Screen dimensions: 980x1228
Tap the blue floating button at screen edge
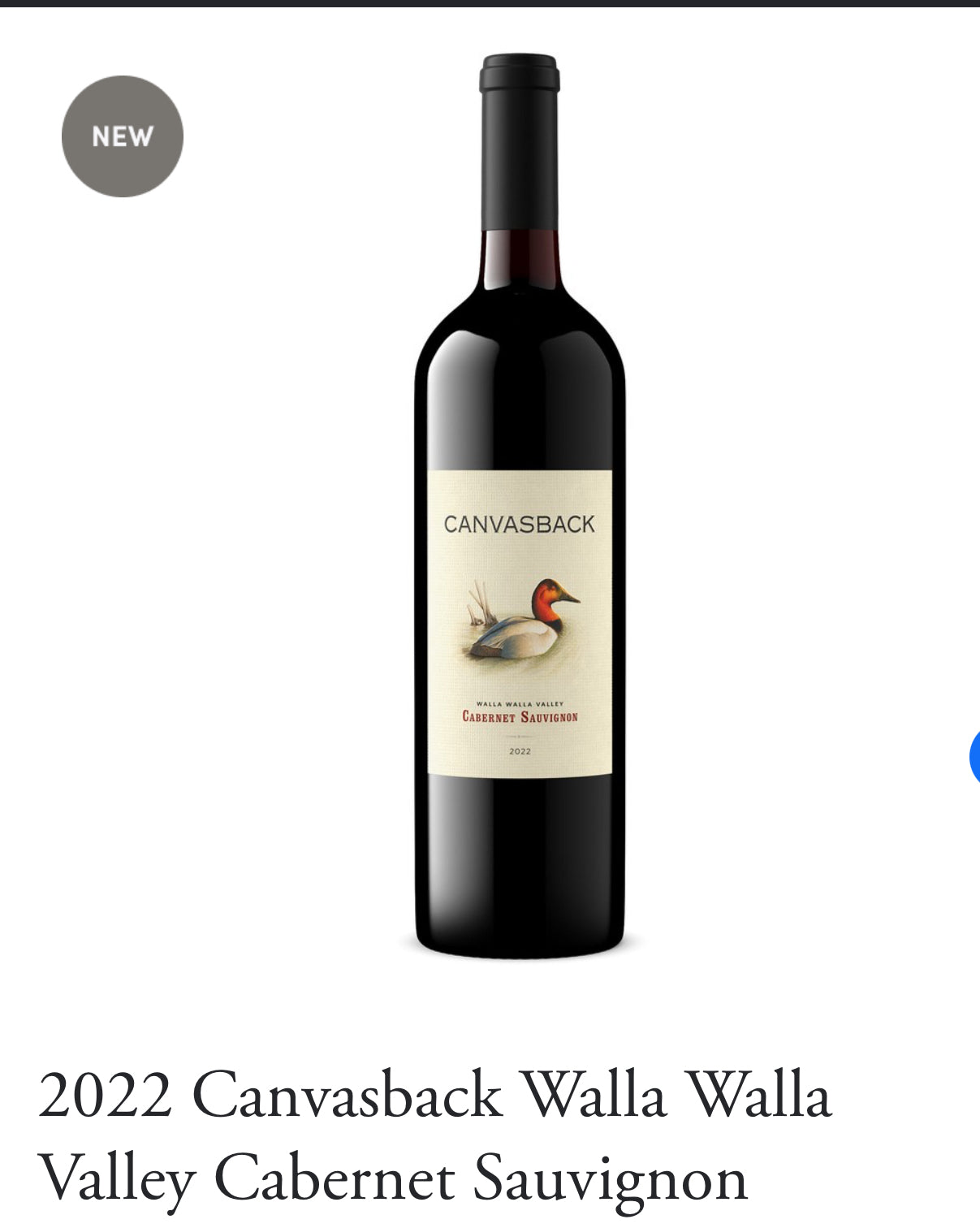pos(974,757)
